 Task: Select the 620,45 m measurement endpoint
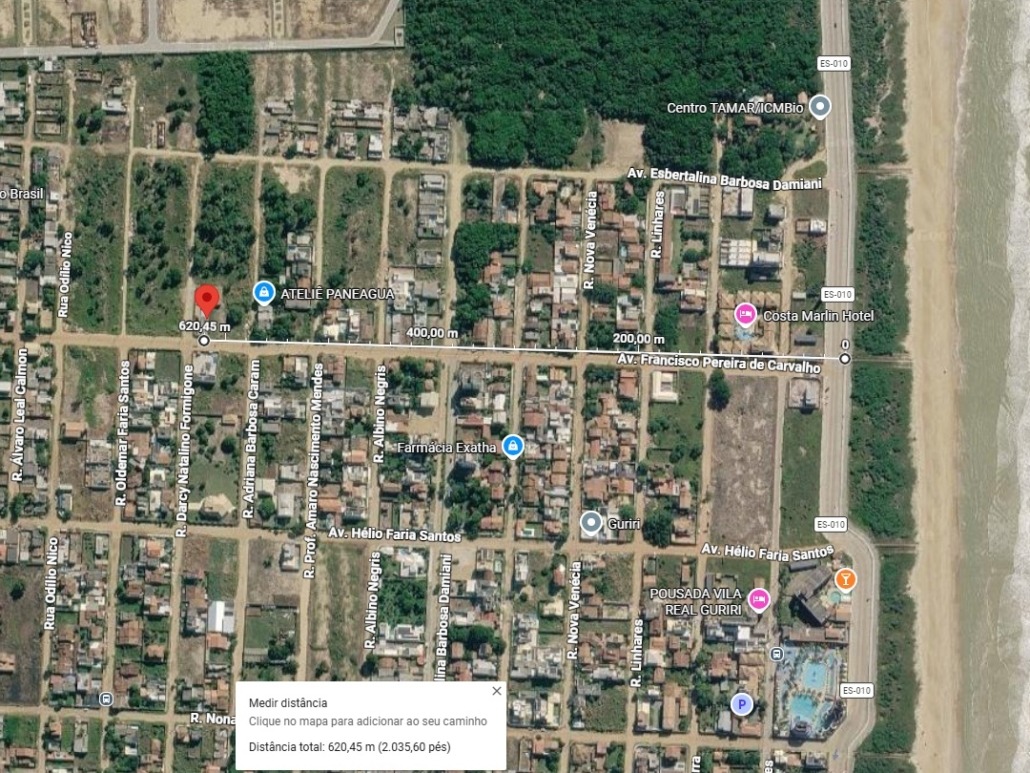(x=204, y=340)
